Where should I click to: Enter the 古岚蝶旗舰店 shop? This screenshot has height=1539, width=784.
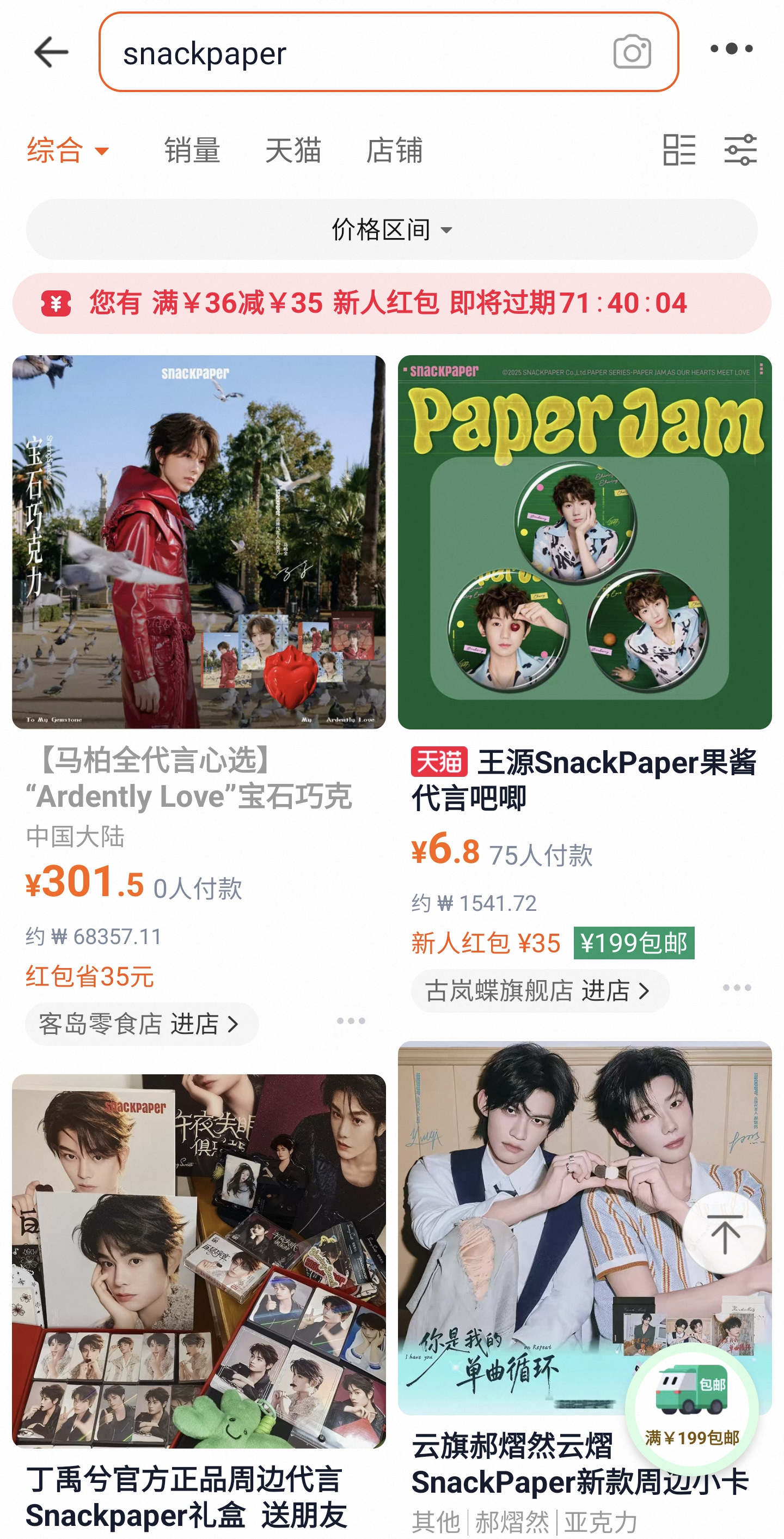click(540, 990)
